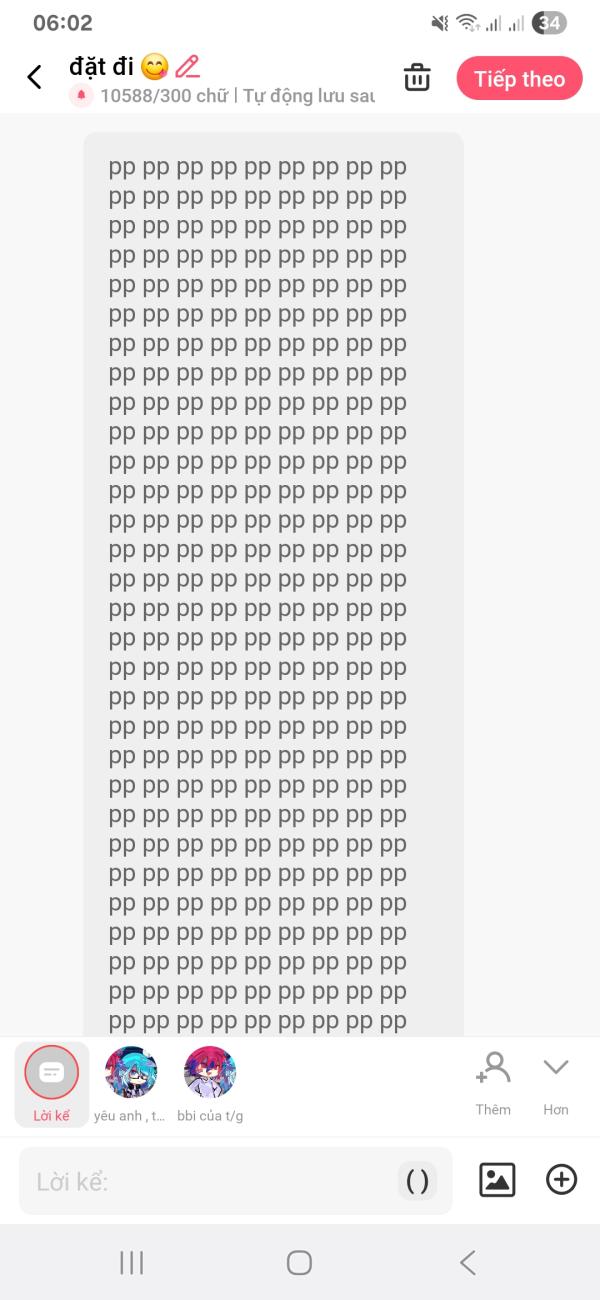Edit the title with the pencil icon

[x=187, y=67]
